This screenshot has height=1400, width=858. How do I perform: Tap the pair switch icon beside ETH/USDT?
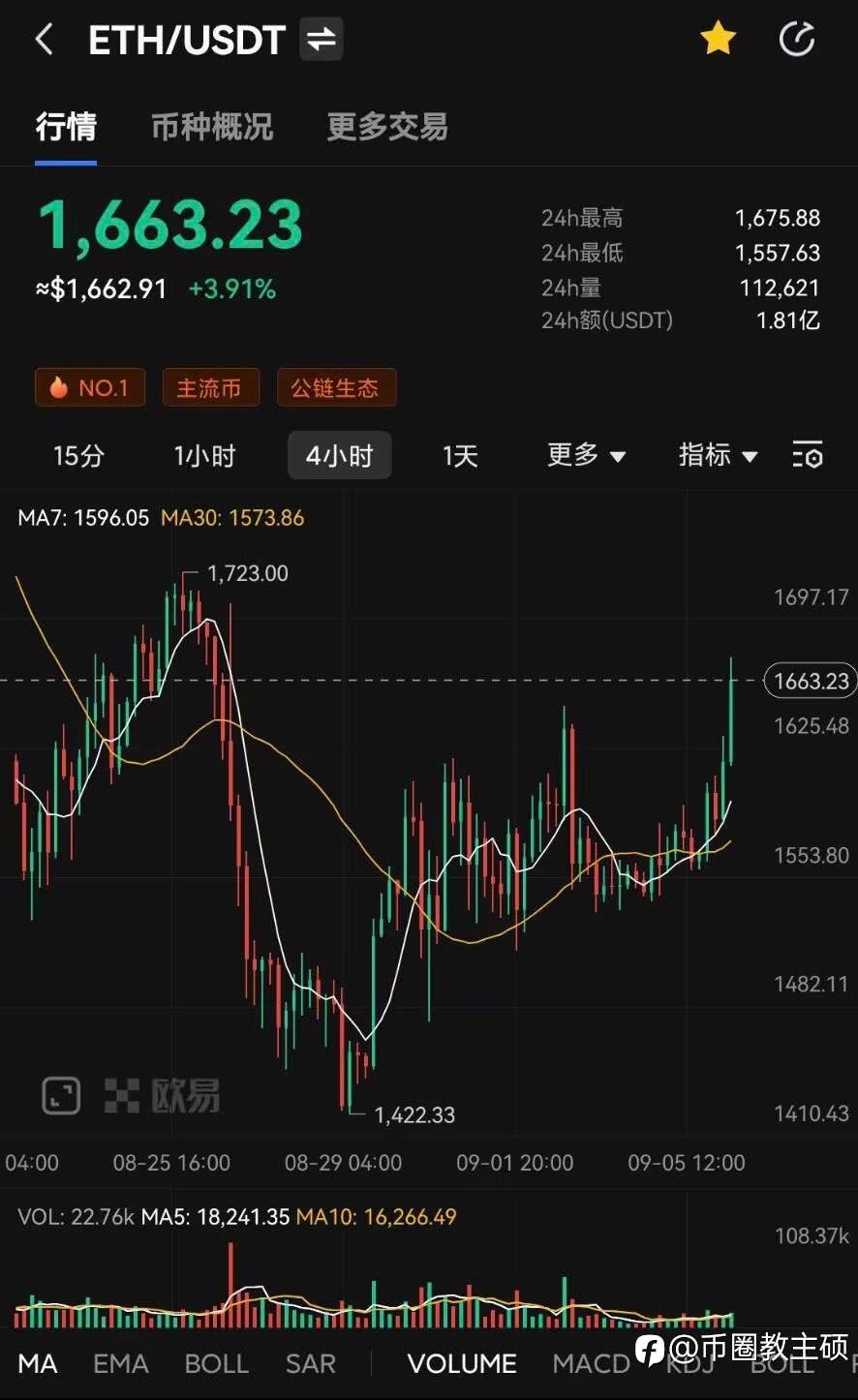[x=321, y=40]
